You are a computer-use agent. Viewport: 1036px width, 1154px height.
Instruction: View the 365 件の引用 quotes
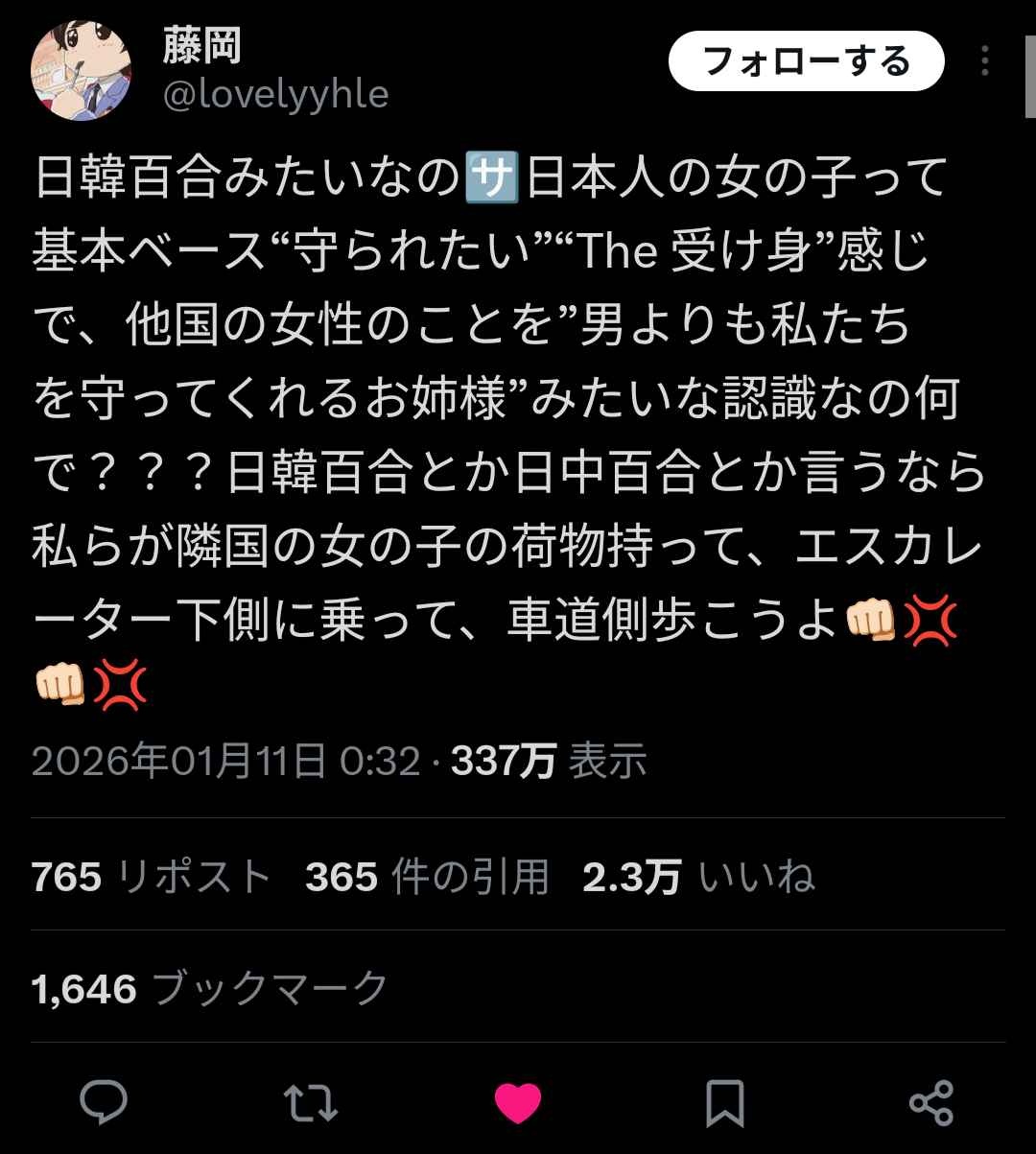427,877
